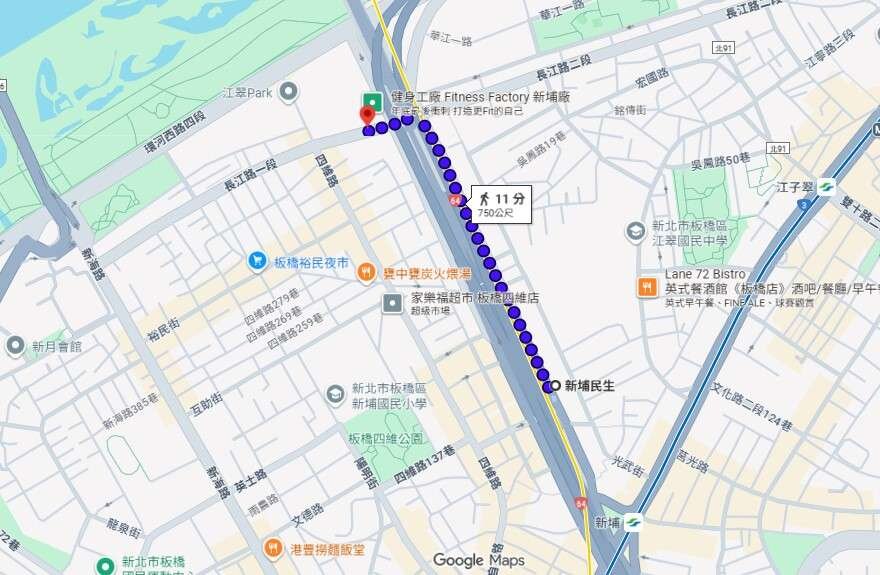Select the 江翠 Park pin
880x575 pixels.
point(289,93)
